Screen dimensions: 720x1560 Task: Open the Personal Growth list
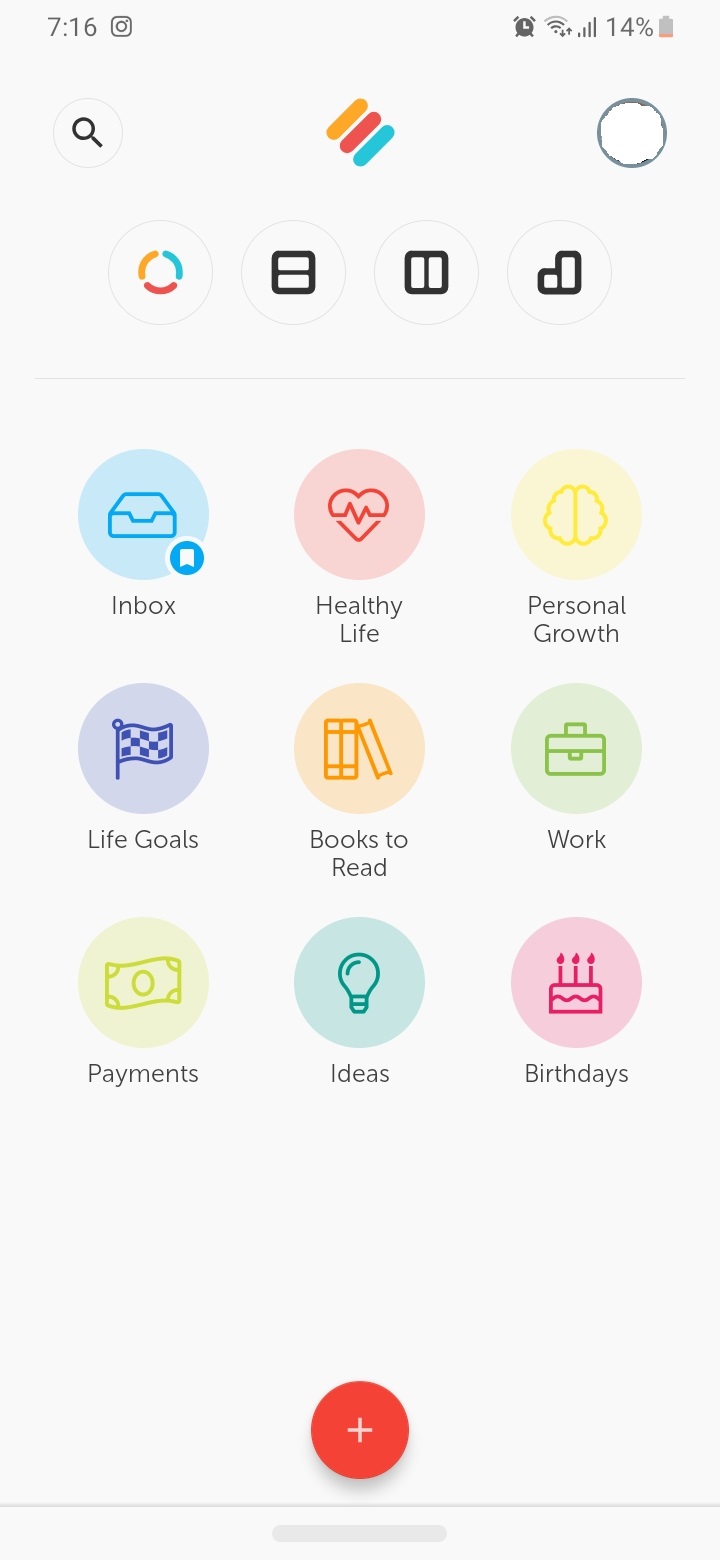tap(576, 515)
